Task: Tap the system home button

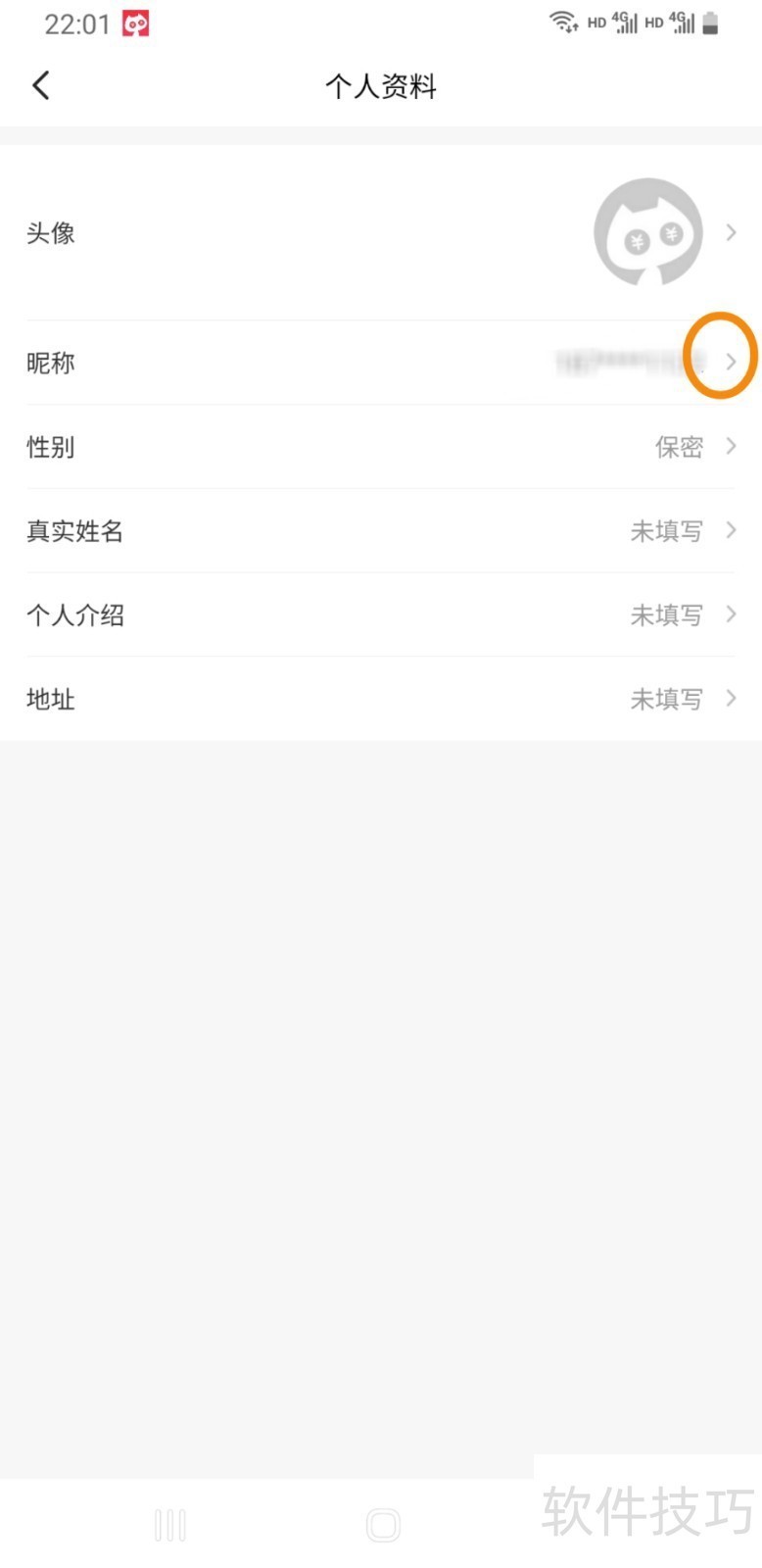Action: point(383,1525)
